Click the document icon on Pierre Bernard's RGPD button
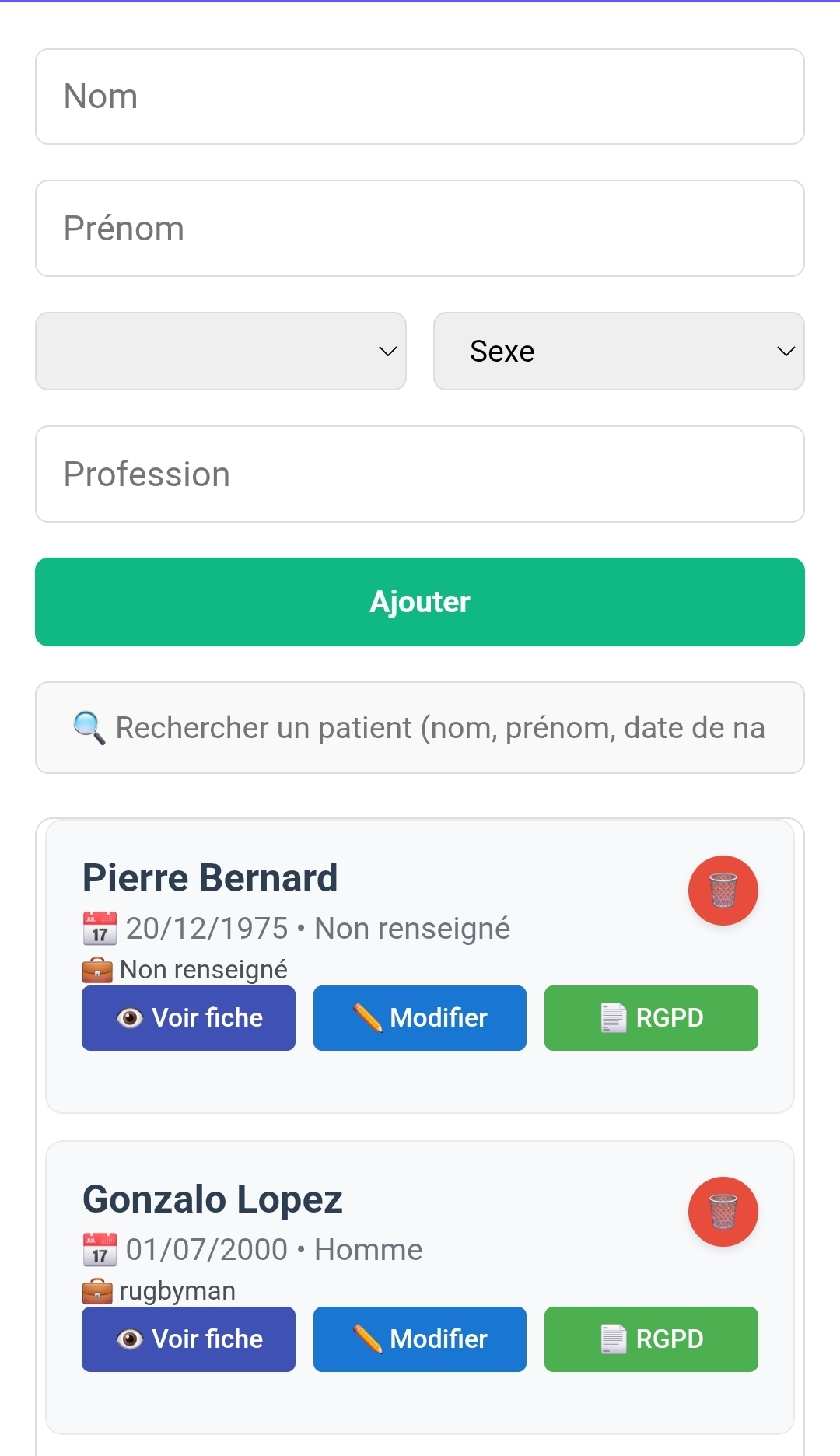Screen dimensions: 840x1456 611,1017
